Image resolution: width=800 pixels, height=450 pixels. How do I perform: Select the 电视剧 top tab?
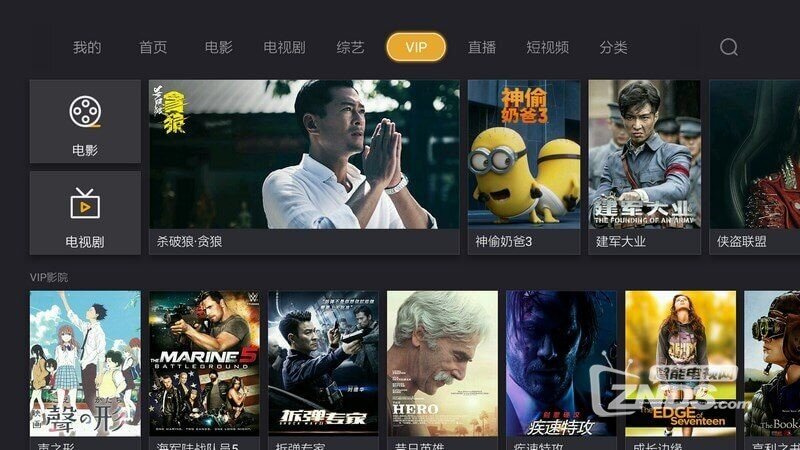[284, 47]
